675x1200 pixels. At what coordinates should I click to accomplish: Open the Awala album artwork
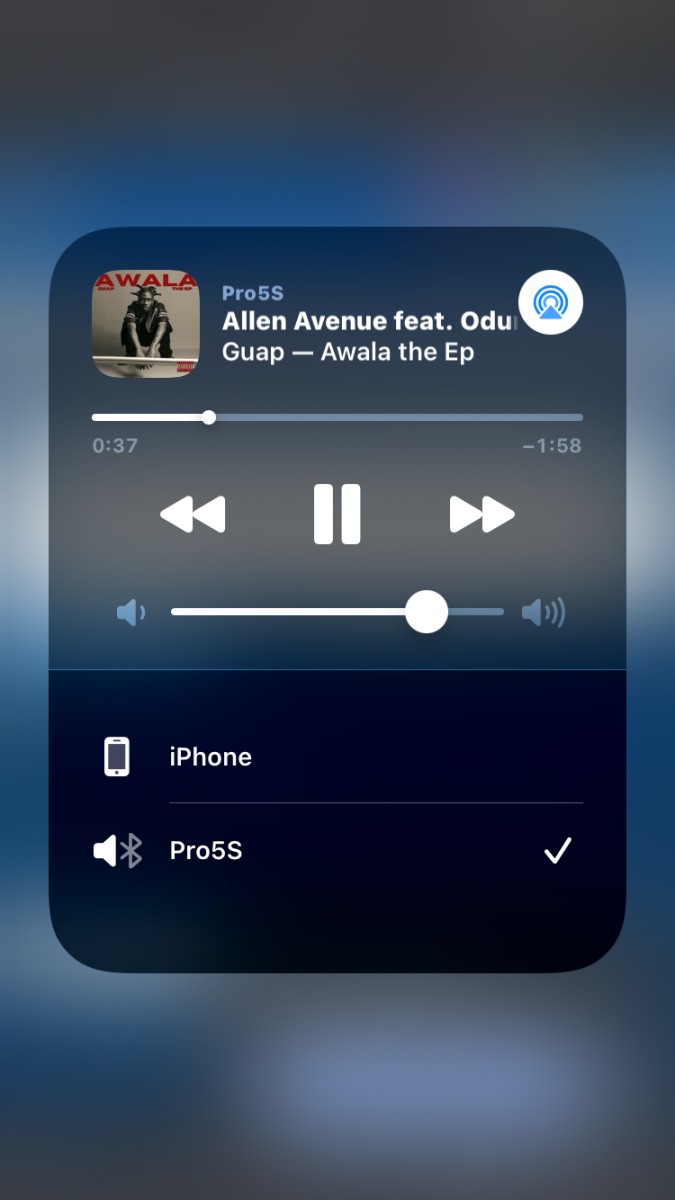point(146,324)
